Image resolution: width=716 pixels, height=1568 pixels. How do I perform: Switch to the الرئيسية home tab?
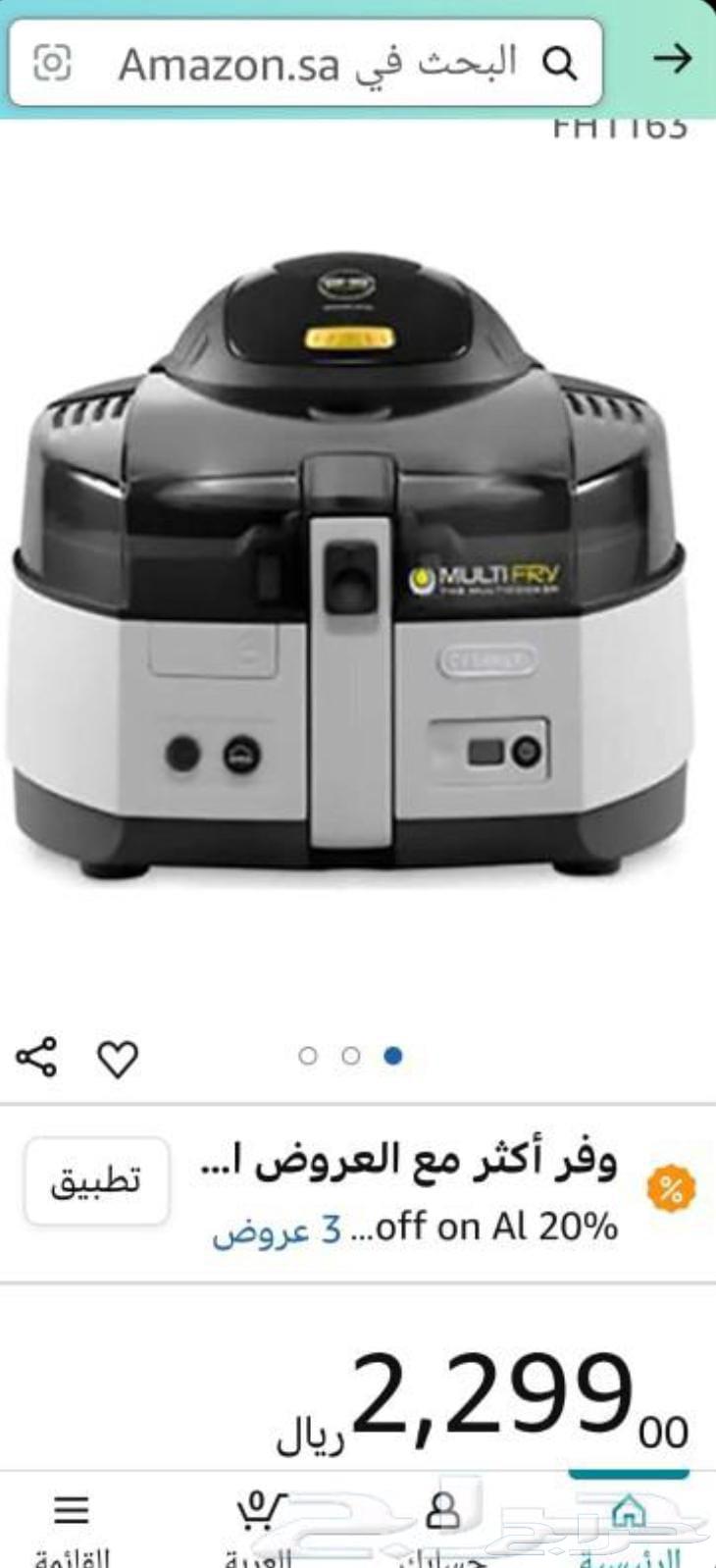[x=628, y=1526]
